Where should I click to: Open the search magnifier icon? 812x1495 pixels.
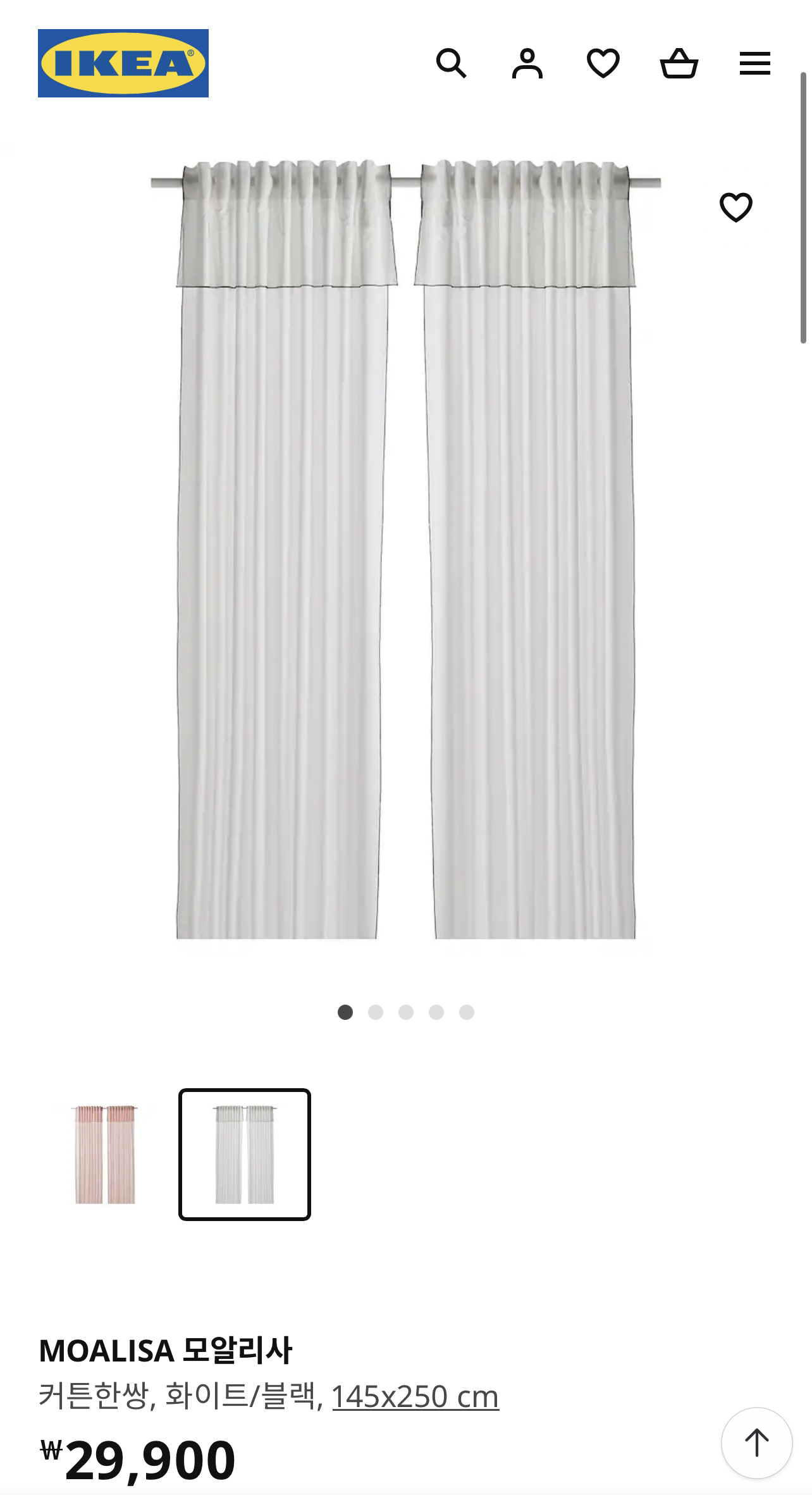451,63
